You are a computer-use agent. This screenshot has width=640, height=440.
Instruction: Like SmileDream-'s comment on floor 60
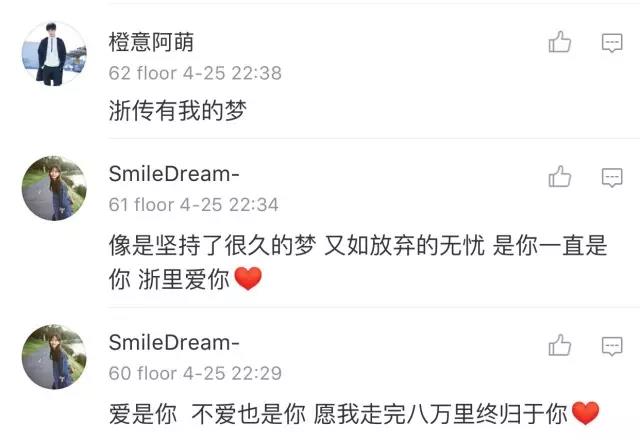[x=559, y=345]
